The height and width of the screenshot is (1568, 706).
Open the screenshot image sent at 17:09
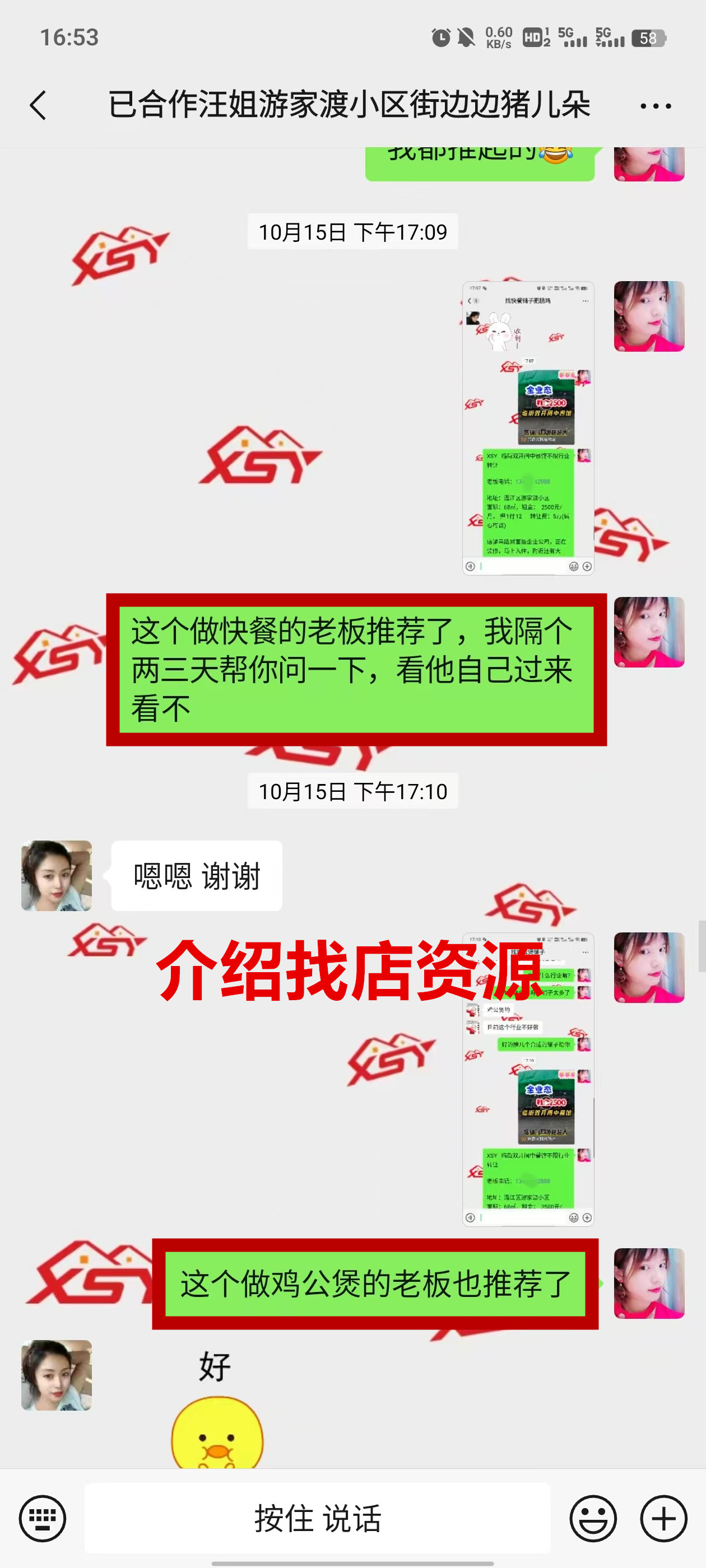pyautogui.click(x=527, y=428)
